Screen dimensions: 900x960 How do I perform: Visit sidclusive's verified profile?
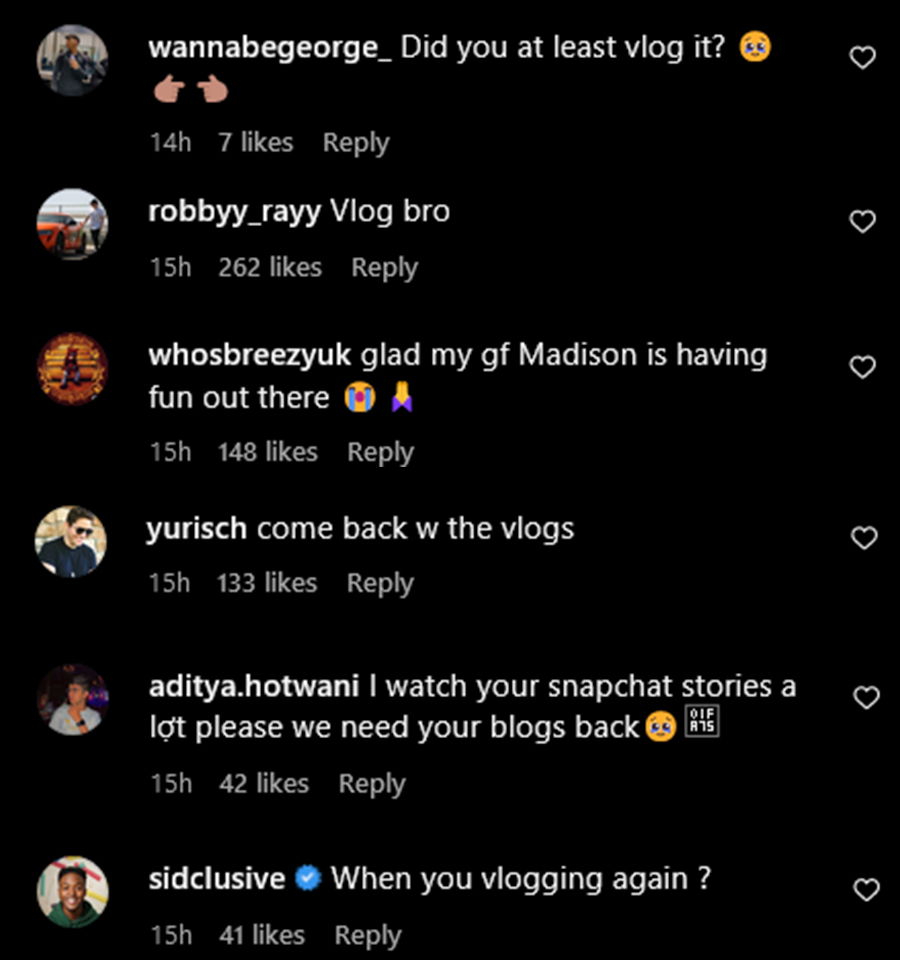pyautogui.click(x=216, y=880)
